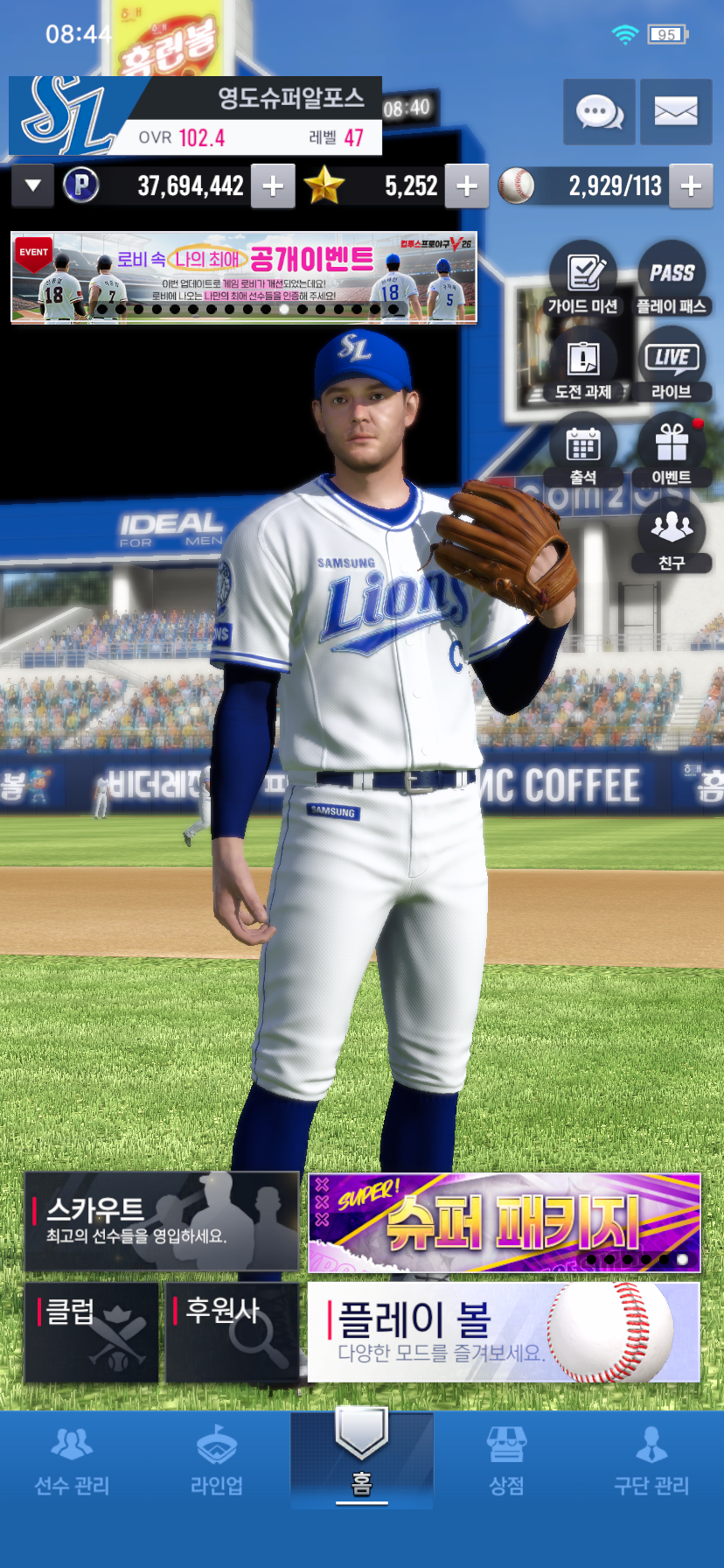Add more baseballs with the plus button

[691, 186]
